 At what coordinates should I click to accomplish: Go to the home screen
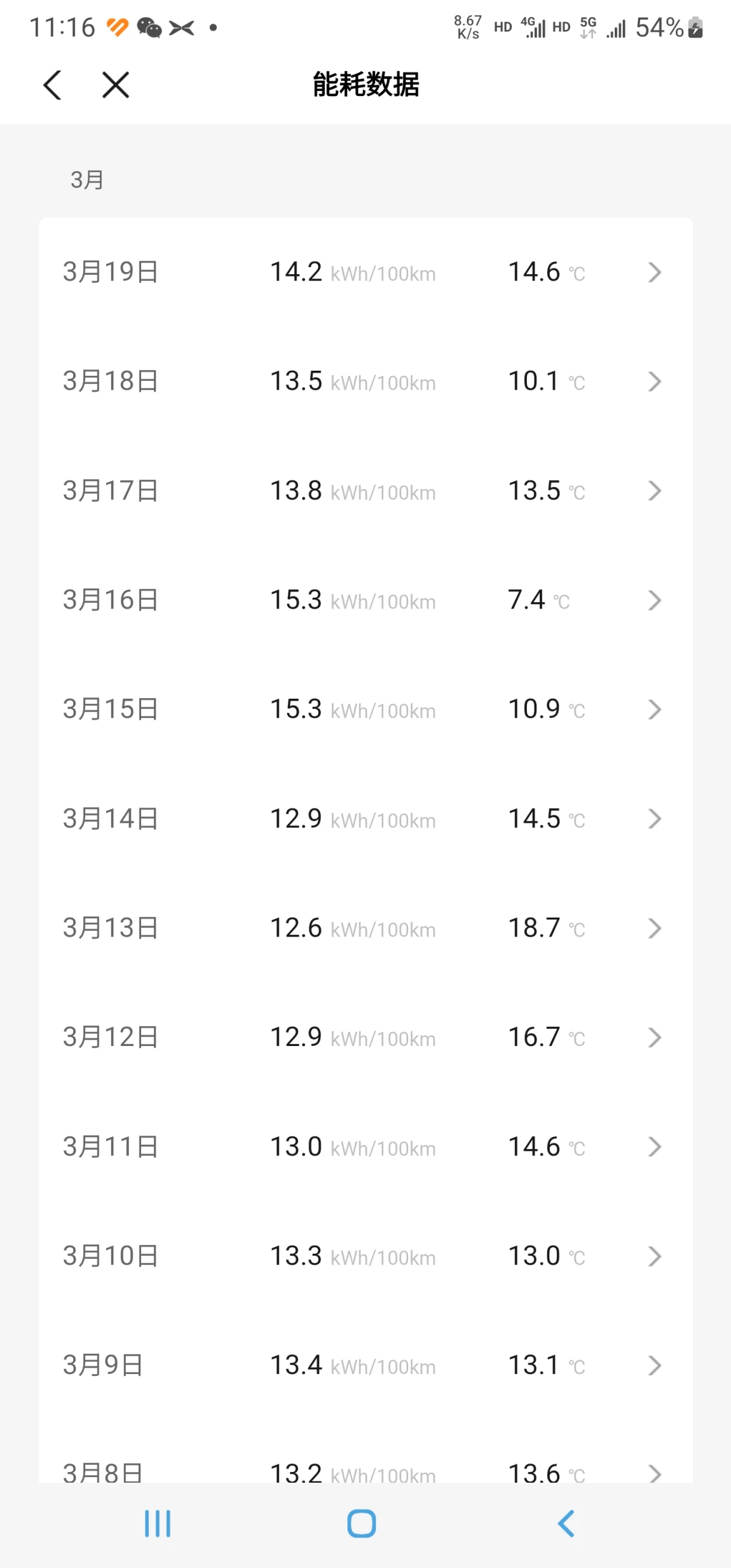[362, 1523]
